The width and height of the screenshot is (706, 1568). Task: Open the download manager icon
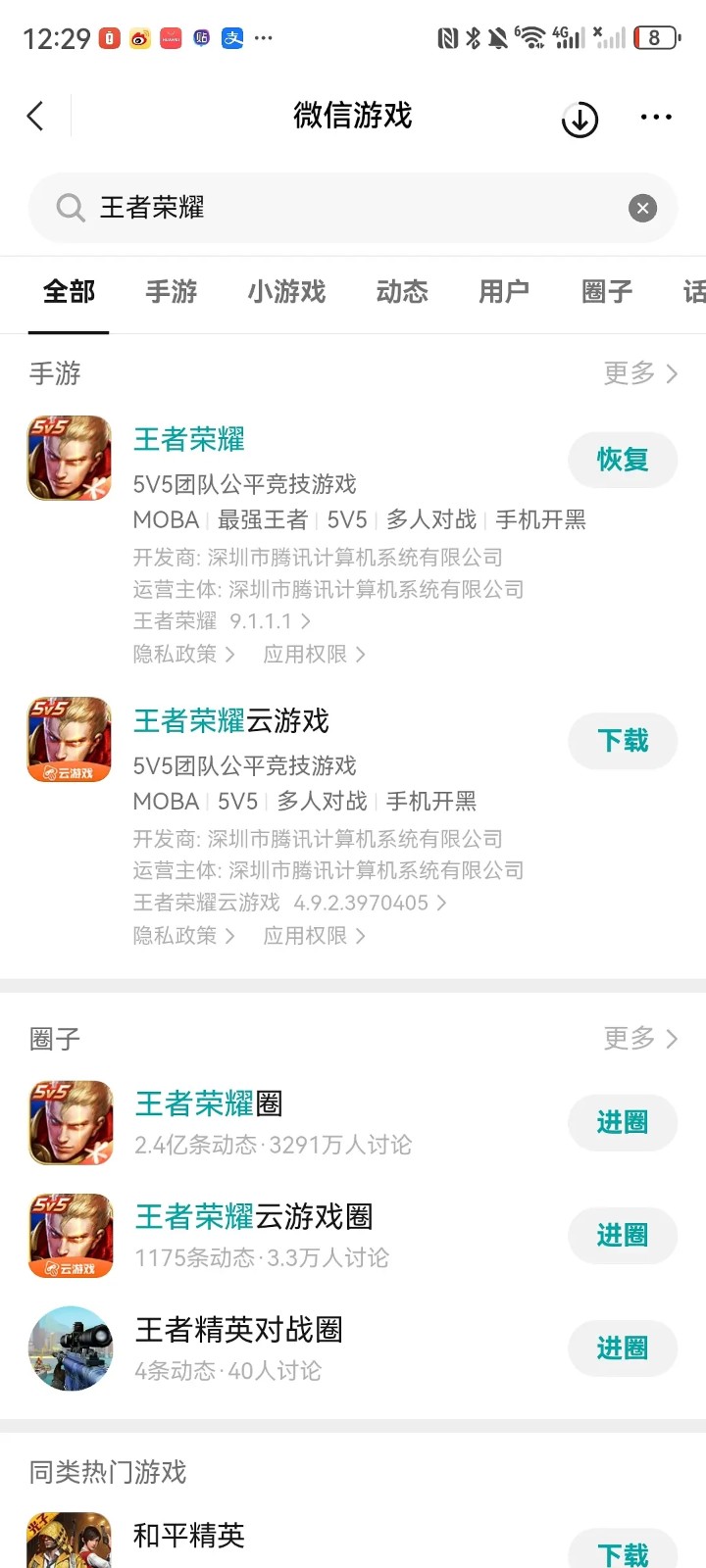(x=580, y=120)
